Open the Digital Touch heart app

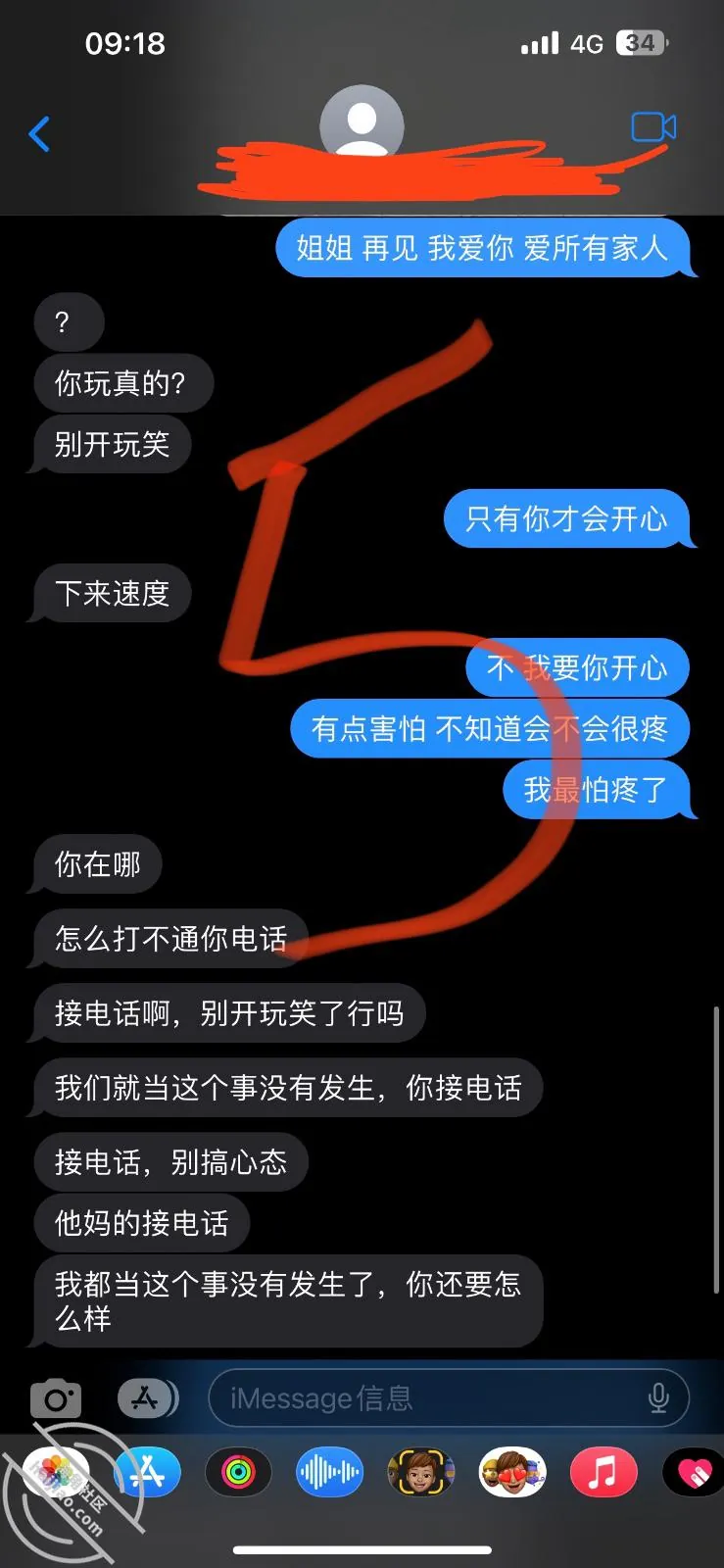(x=693, y=1472)
